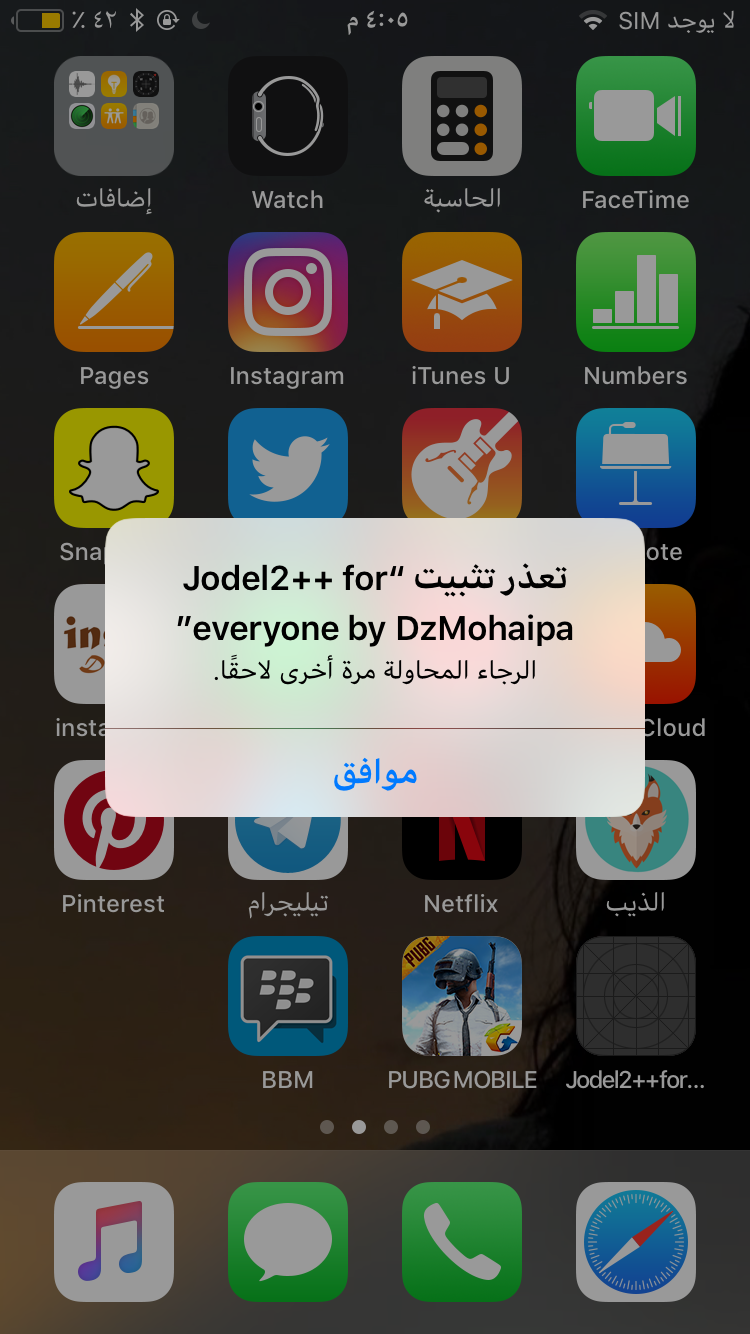Open the Pages app
Viewport: 750px width, 1334px height.
(x=114, y=292)
